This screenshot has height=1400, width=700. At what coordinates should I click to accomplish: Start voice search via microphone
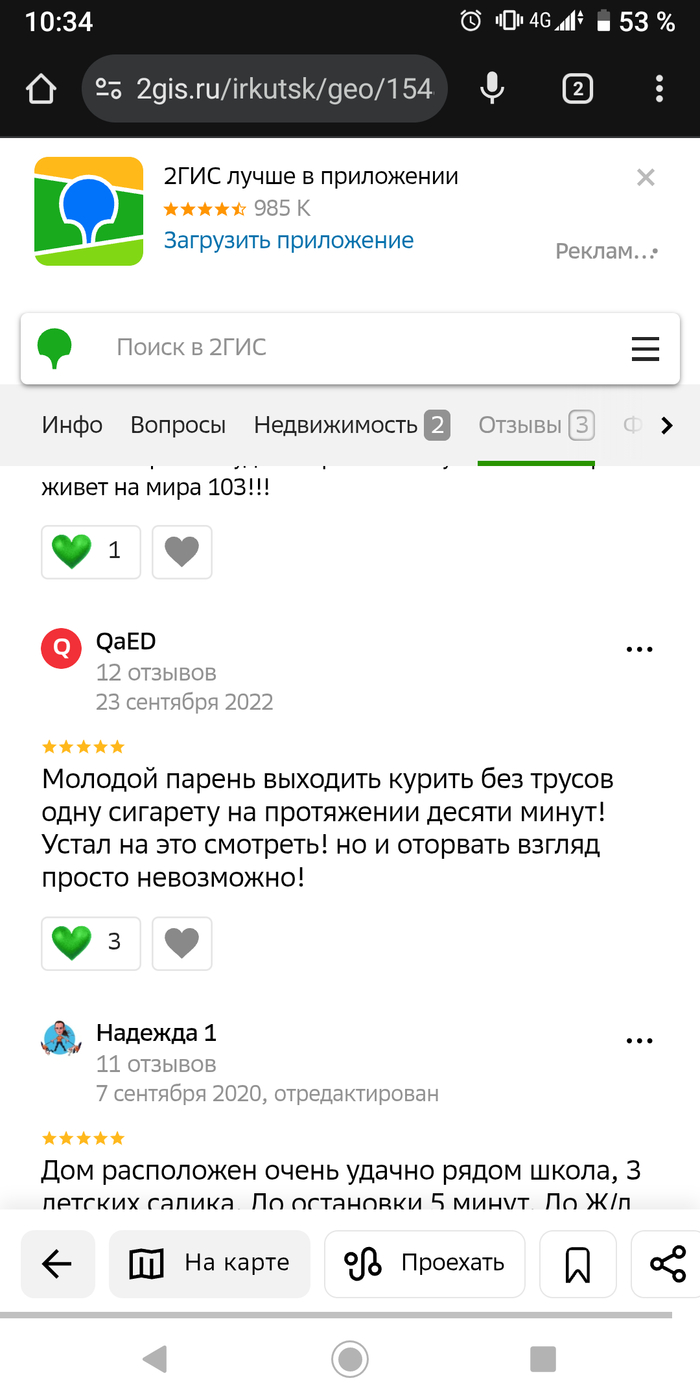coord(491,89)
